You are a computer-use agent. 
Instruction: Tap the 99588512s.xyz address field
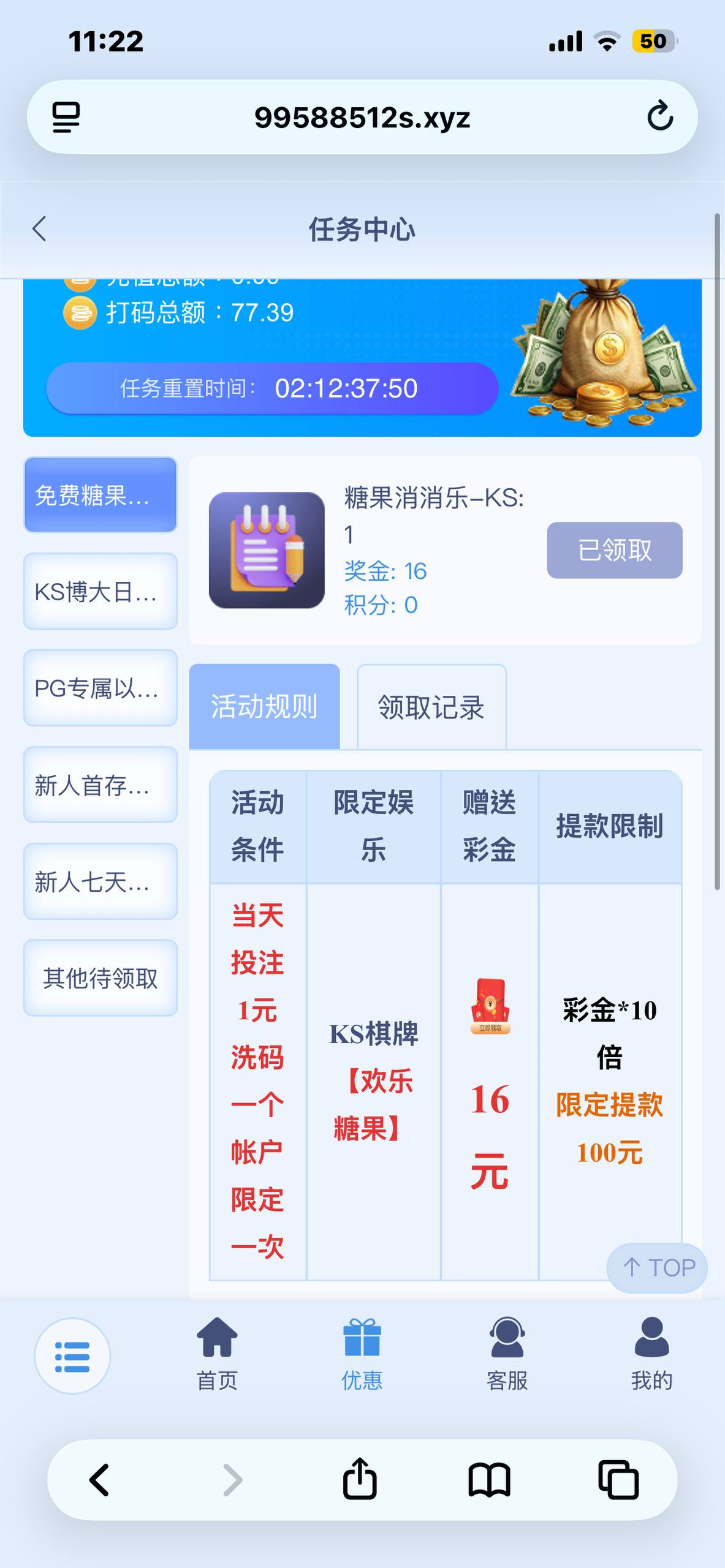point(362,117)
